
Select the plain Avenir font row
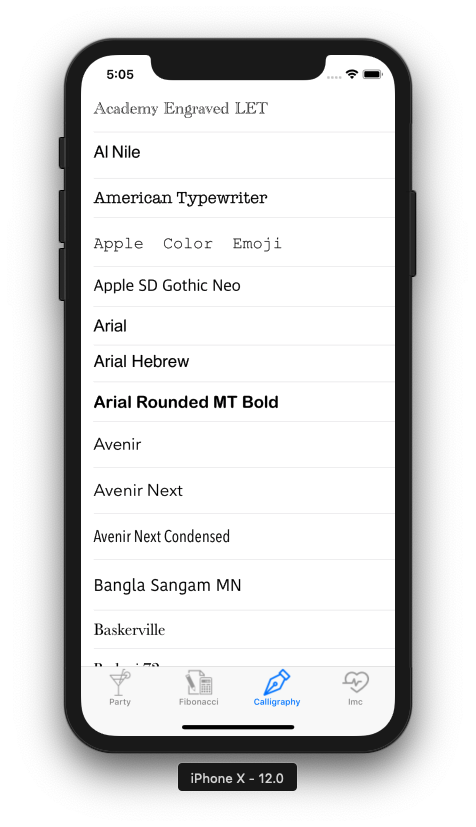[x=238, y=445]
